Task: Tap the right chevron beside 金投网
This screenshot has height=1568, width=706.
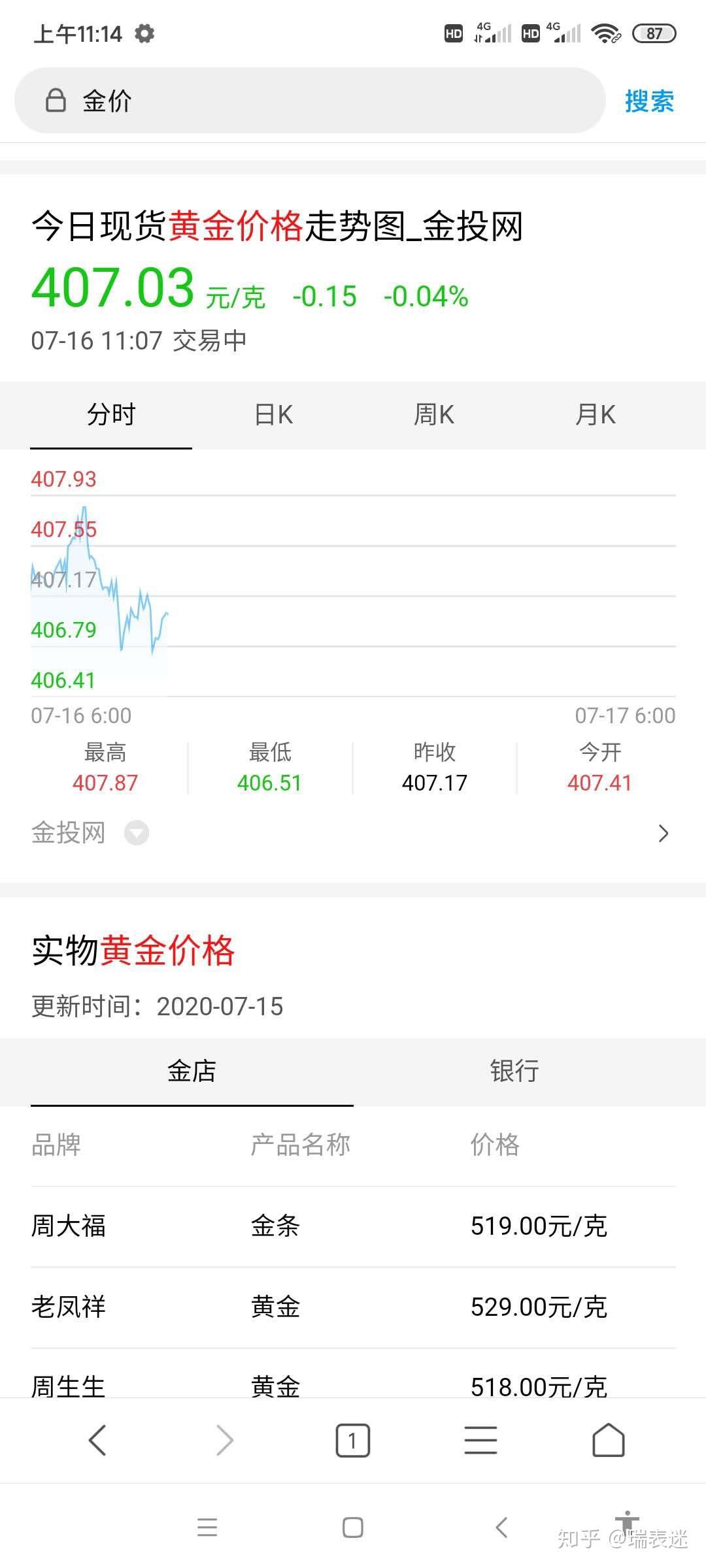Action: pos(663,832)
